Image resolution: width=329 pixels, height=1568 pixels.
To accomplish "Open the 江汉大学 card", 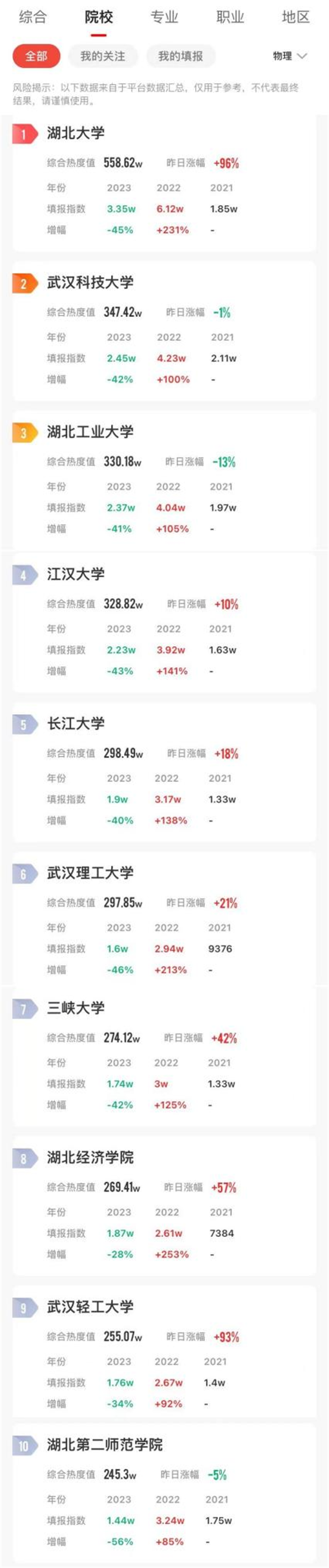I will pos(76,574).
